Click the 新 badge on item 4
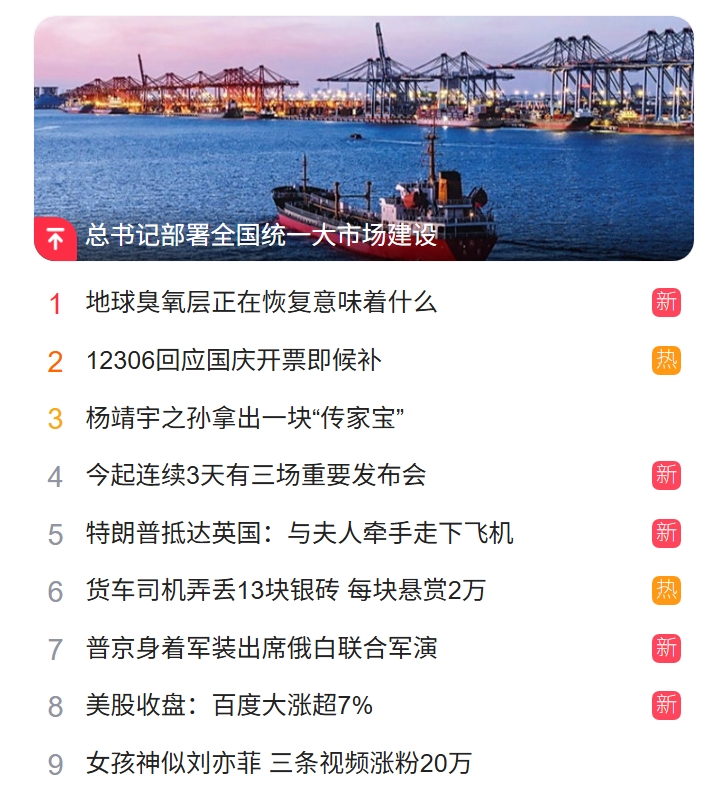 (665, 474)
